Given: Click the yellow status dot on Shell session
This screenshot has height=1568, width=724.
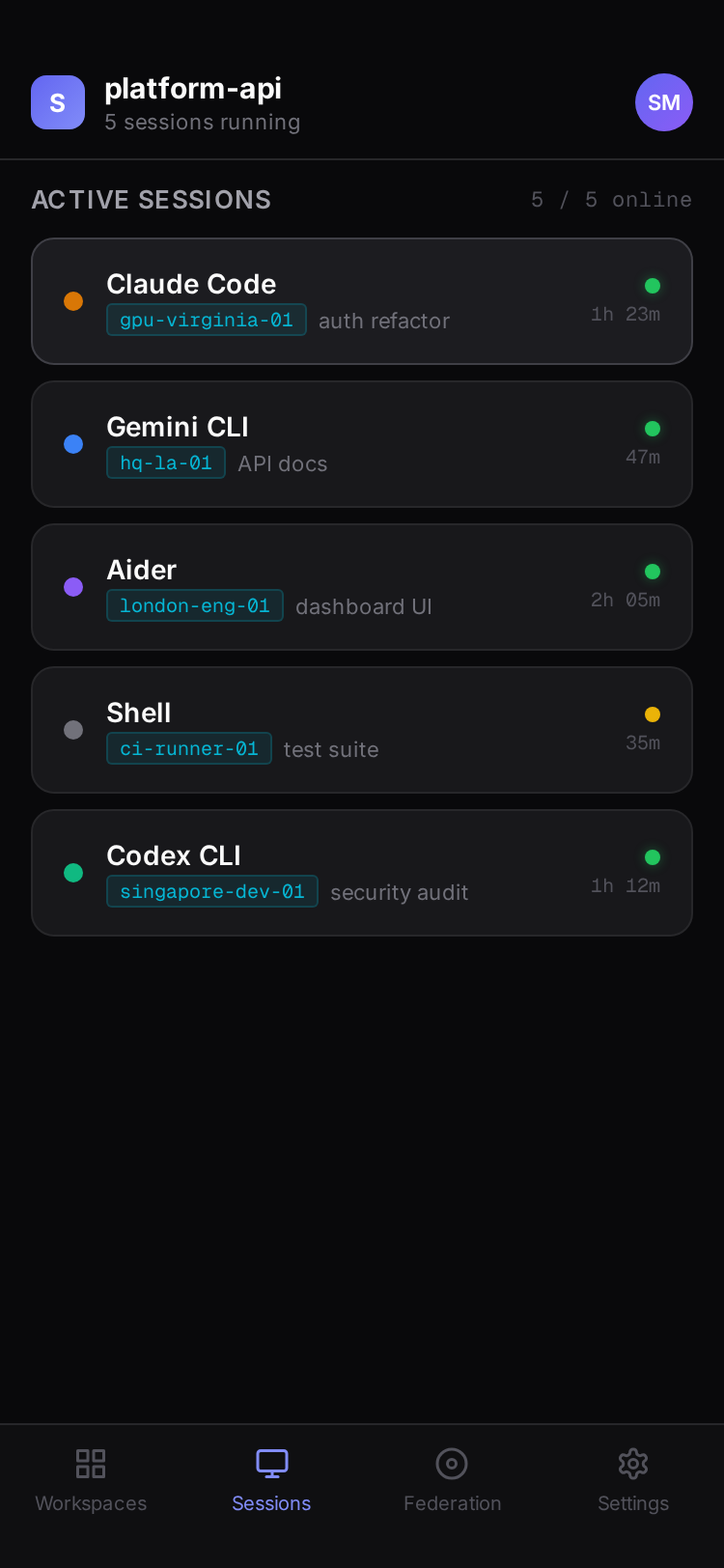Looking at the screenshot, I should (x=653, y=714).
